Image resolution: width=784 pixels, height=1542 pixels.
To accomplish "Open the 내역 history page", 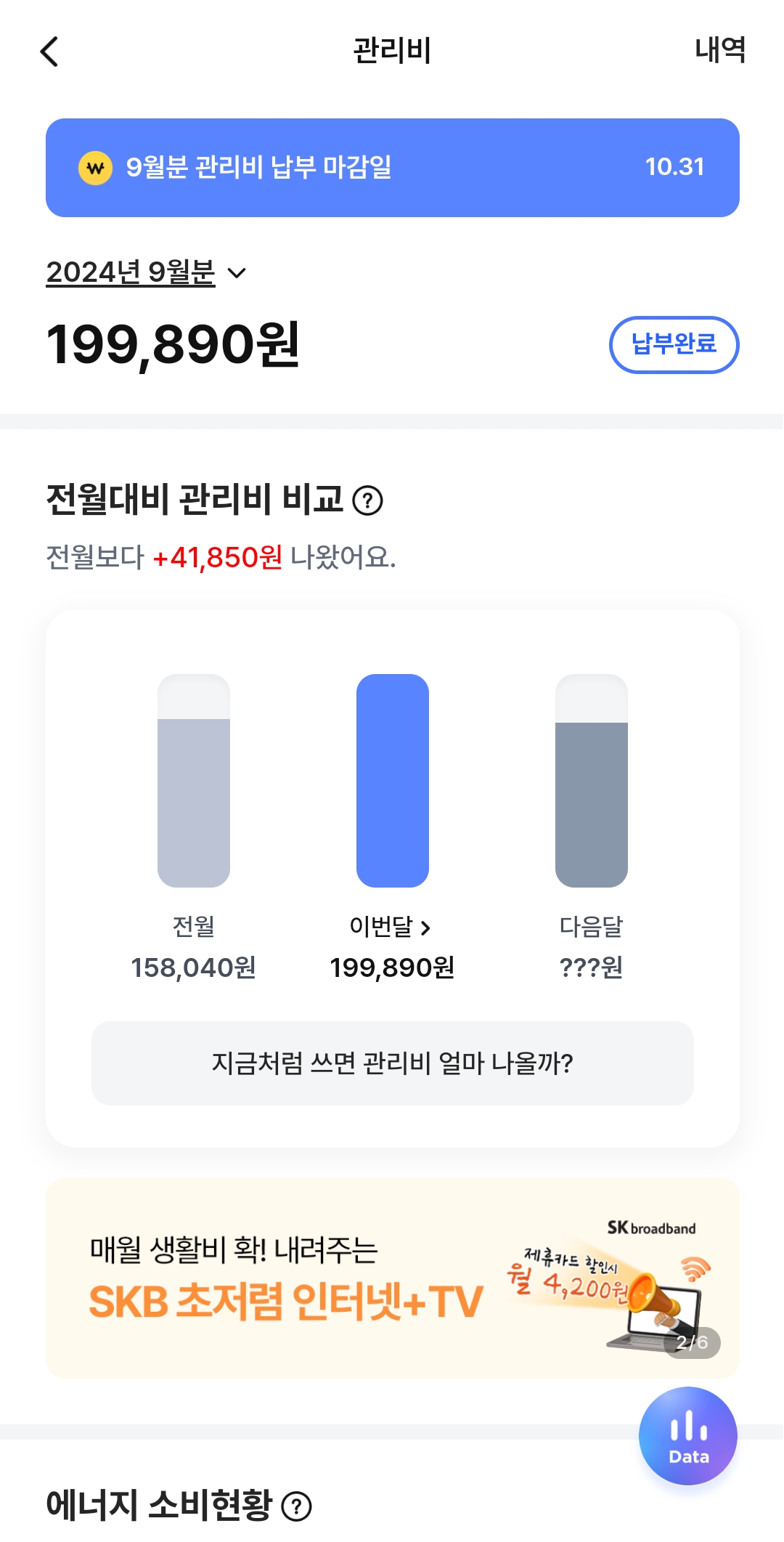I will (720, 50).
